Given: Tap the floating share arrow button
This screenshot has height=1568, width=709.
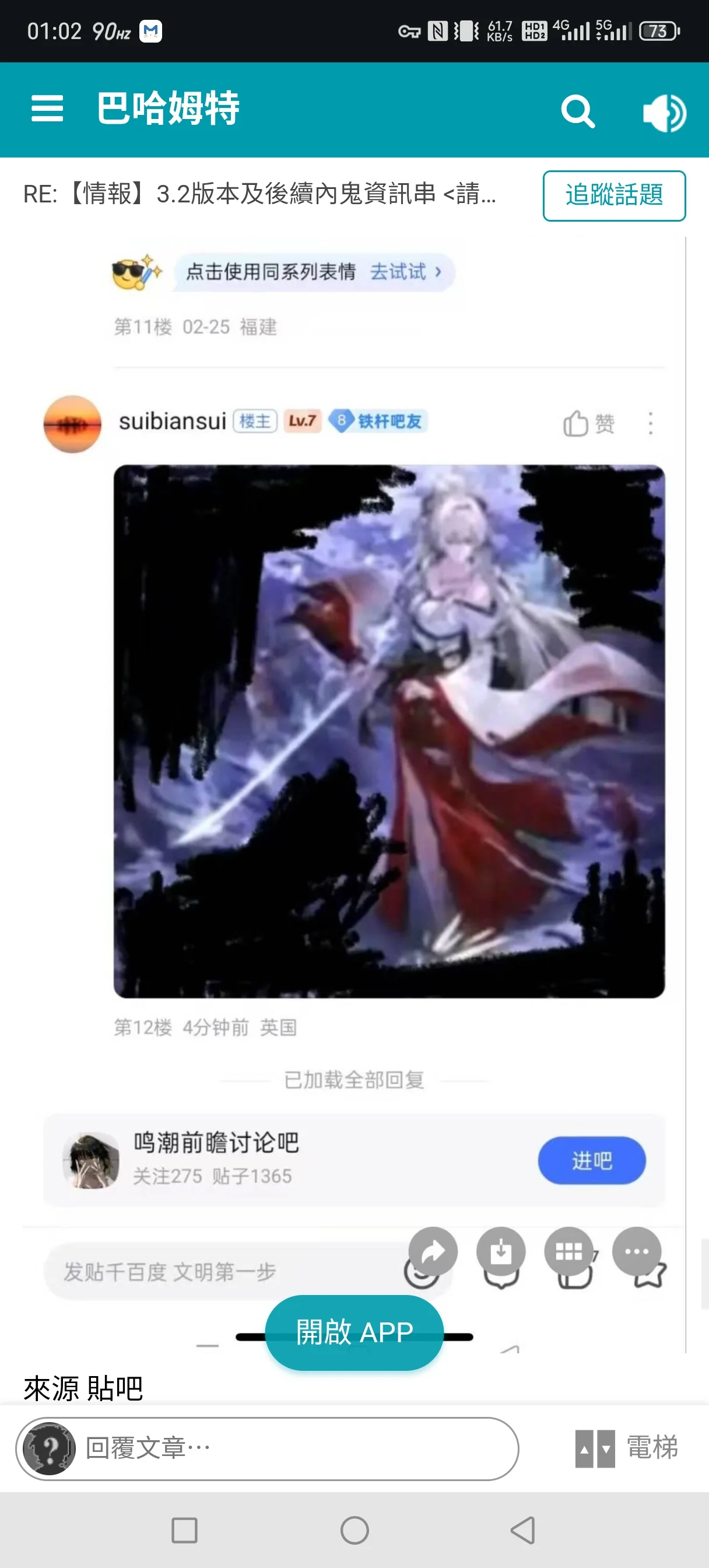Looking at the screenshot, I should 433,1251.
